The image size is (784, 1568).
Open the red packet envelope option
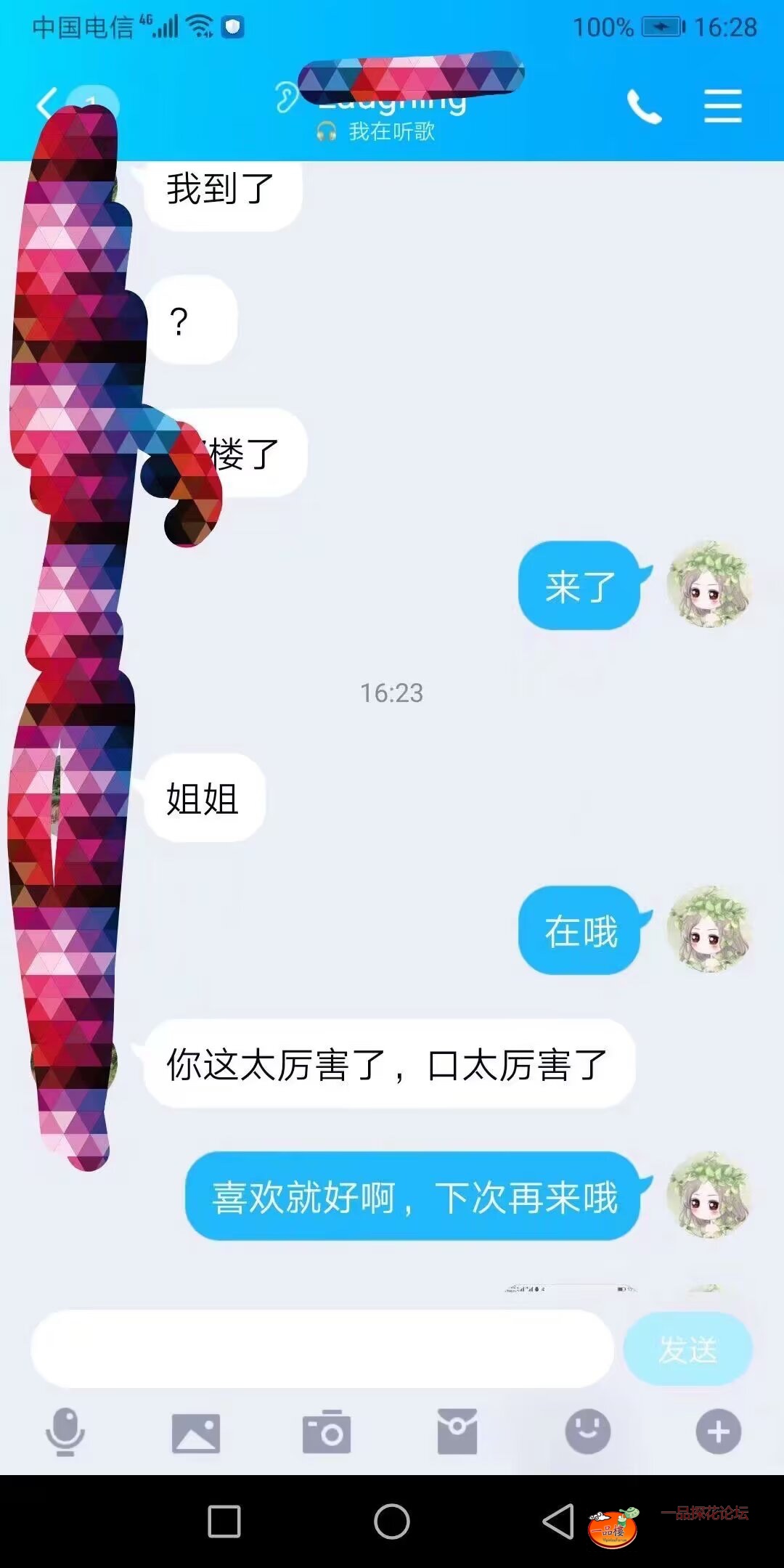[x=457, y=1432]
